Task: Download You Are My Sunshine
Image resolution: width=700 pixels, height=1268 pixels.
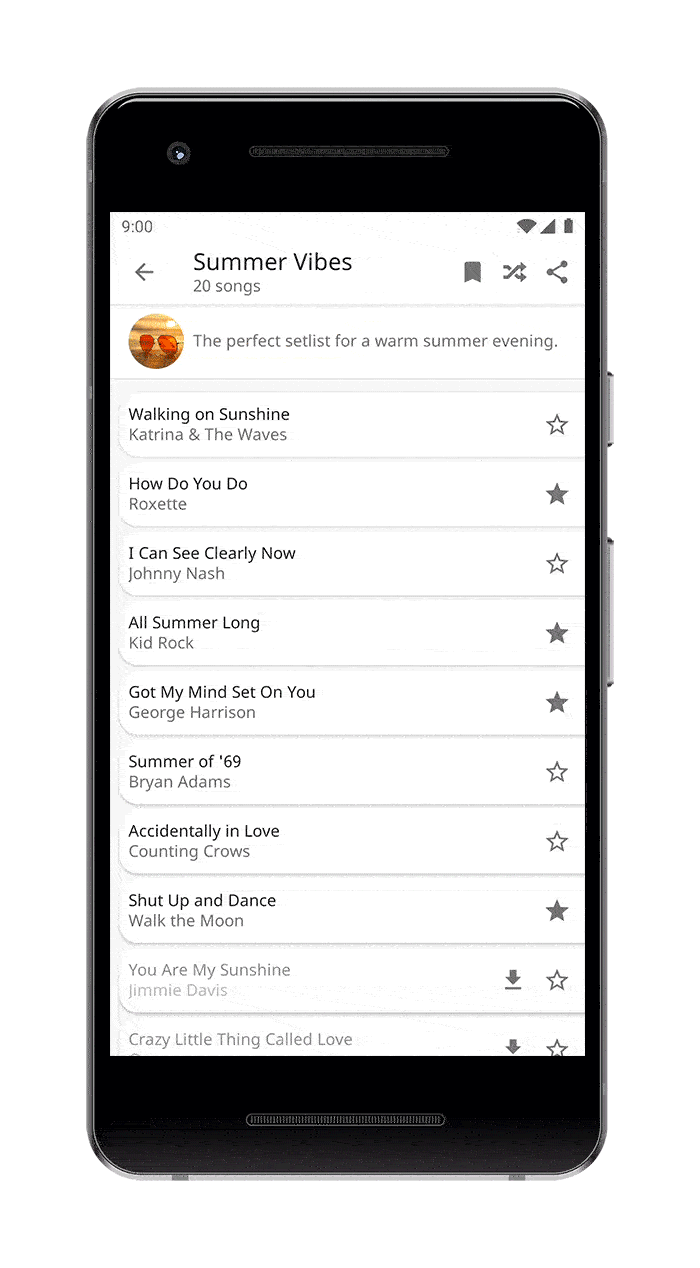Action: 513,980
